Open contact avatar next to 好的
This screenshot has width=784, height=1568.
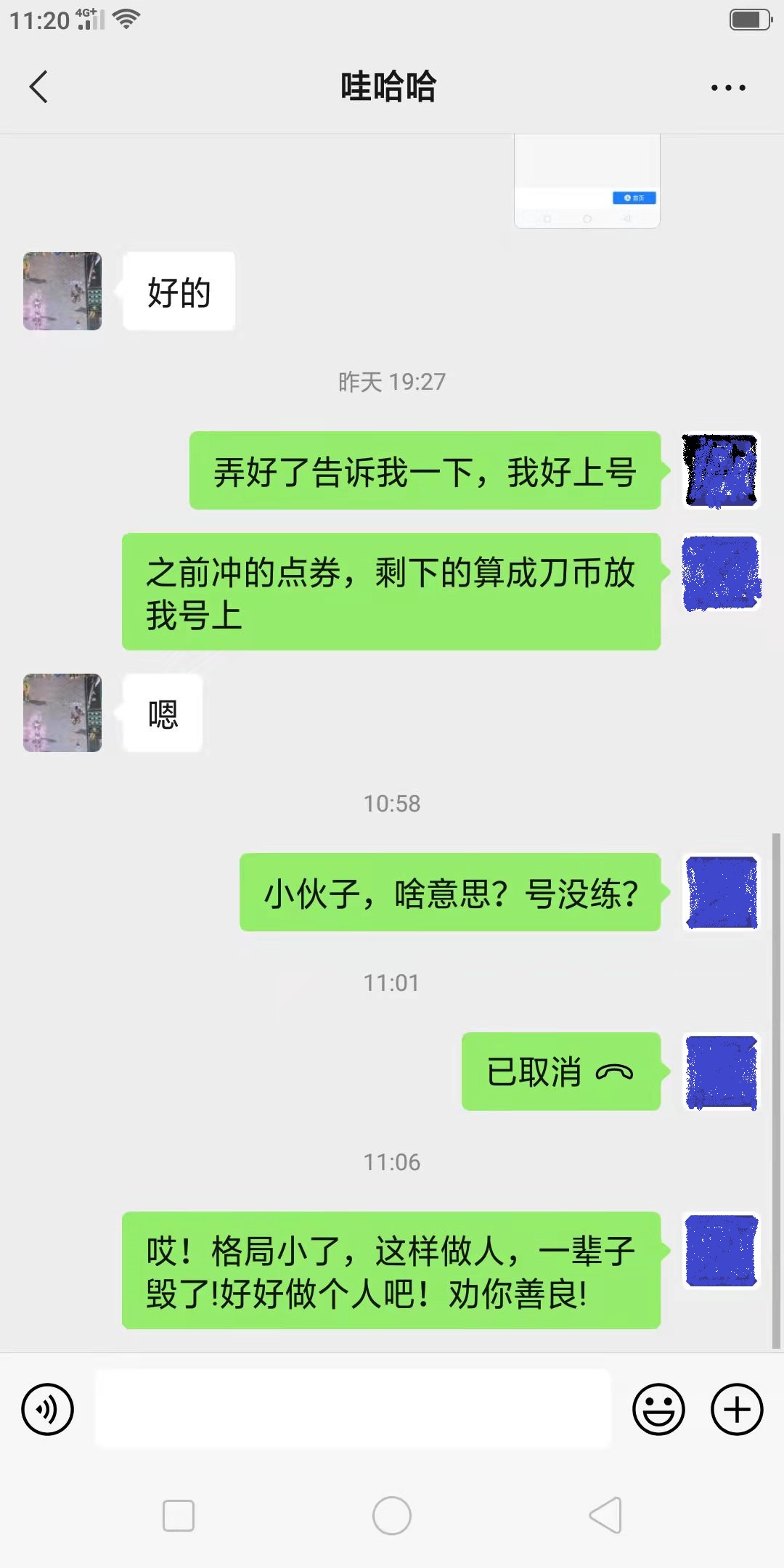point(62,291)
